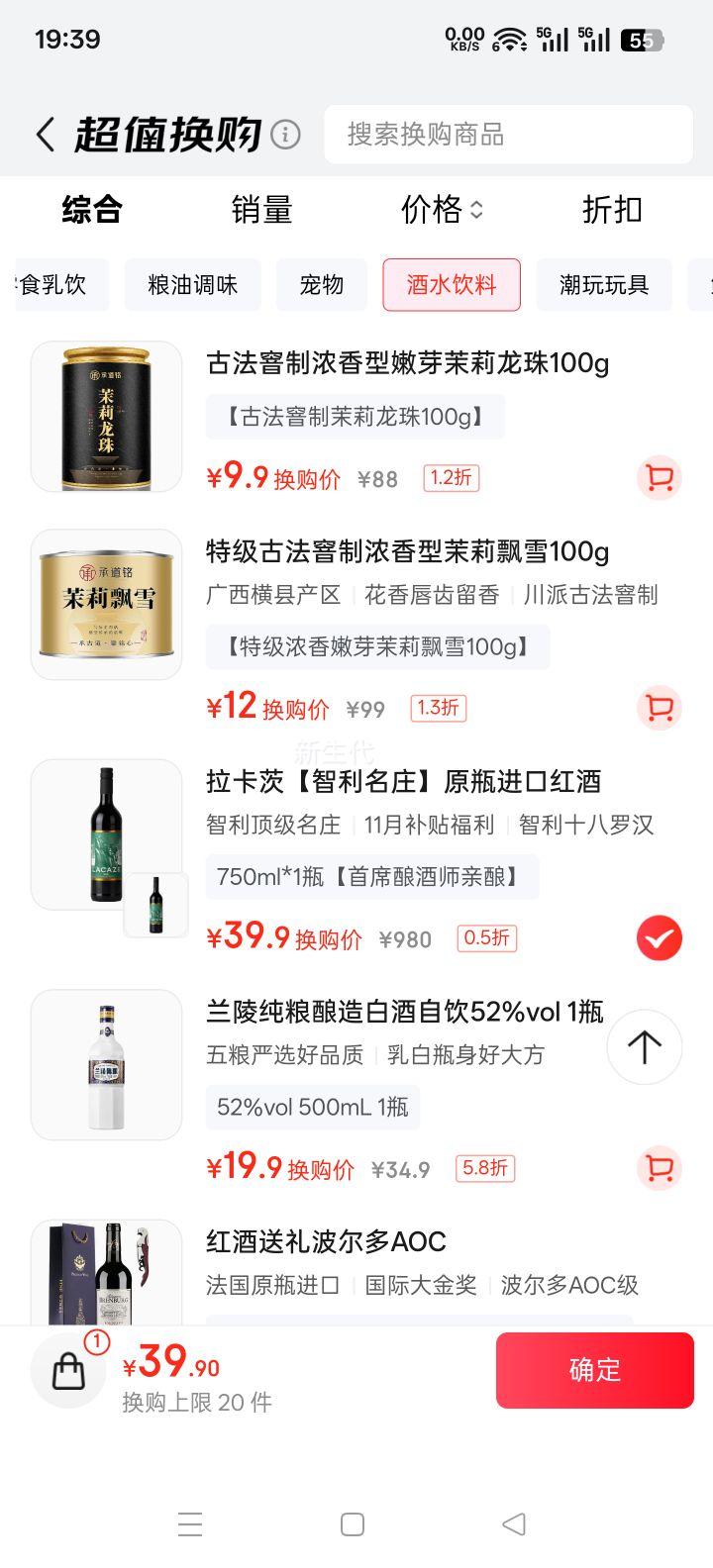Select the 宠物 category chip
The image size is (713, 1568).
pos(321,285)
